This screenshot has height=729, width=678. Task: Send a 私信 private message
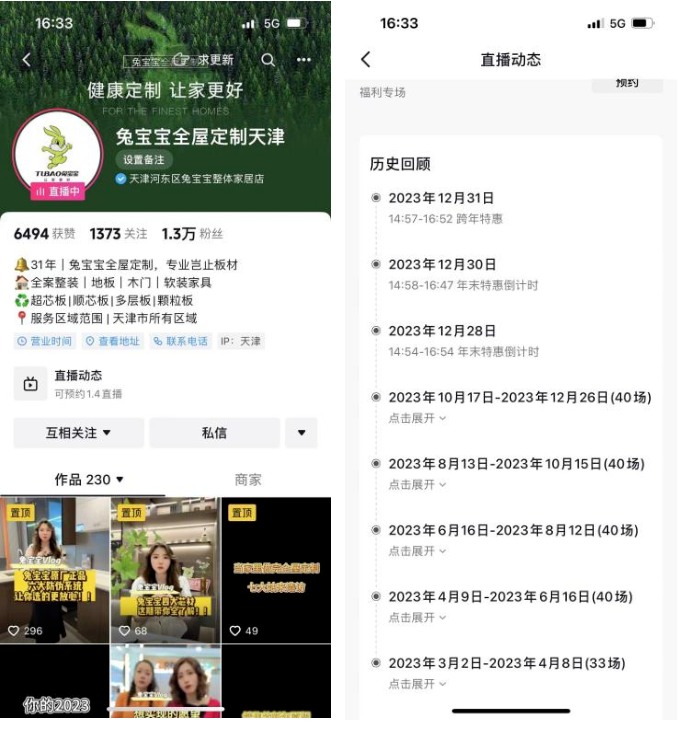tap(214, 433)
